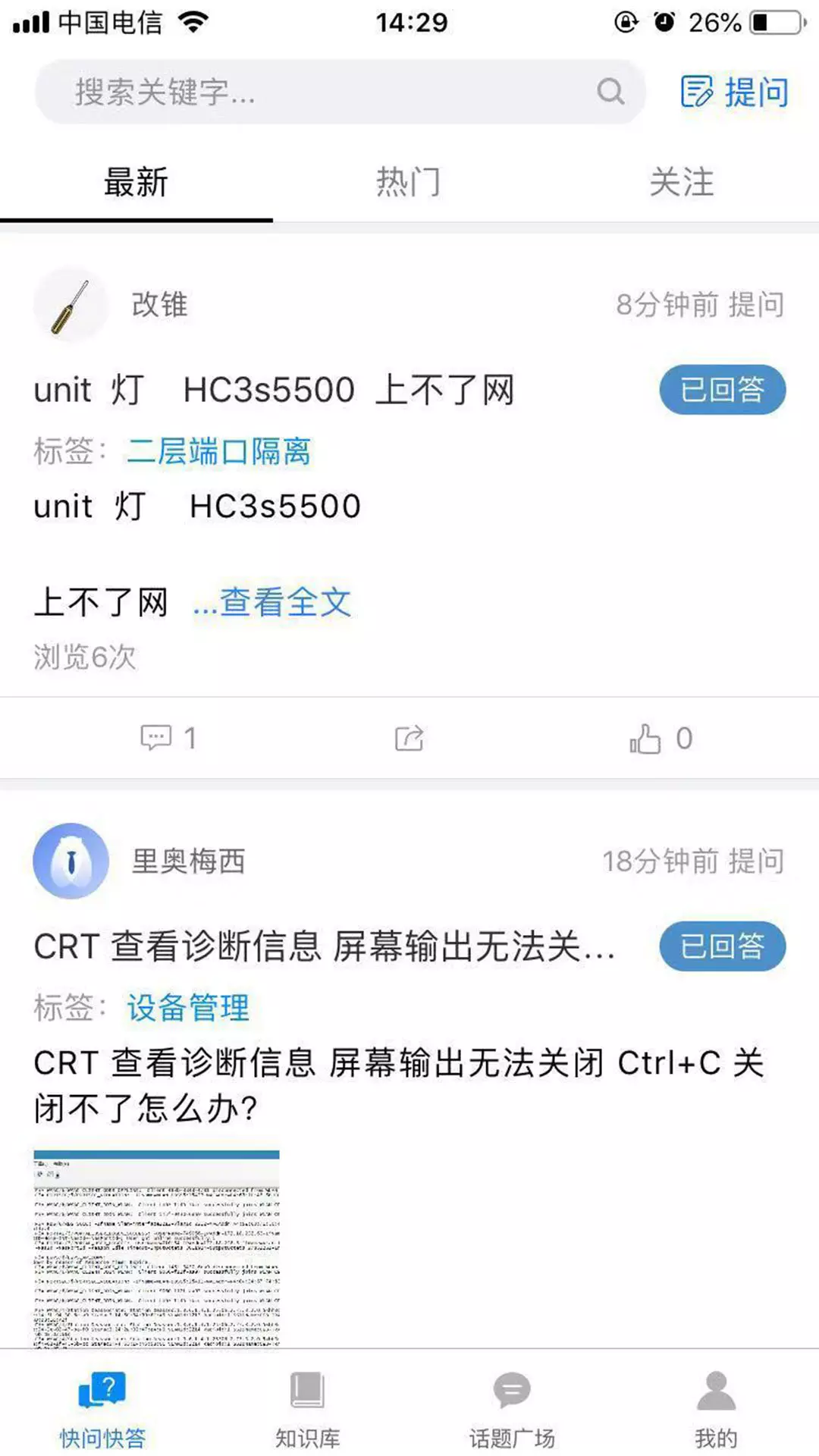Expand 查看全文 on 改锥's post
819x1456 pixels.
point(271,603)
